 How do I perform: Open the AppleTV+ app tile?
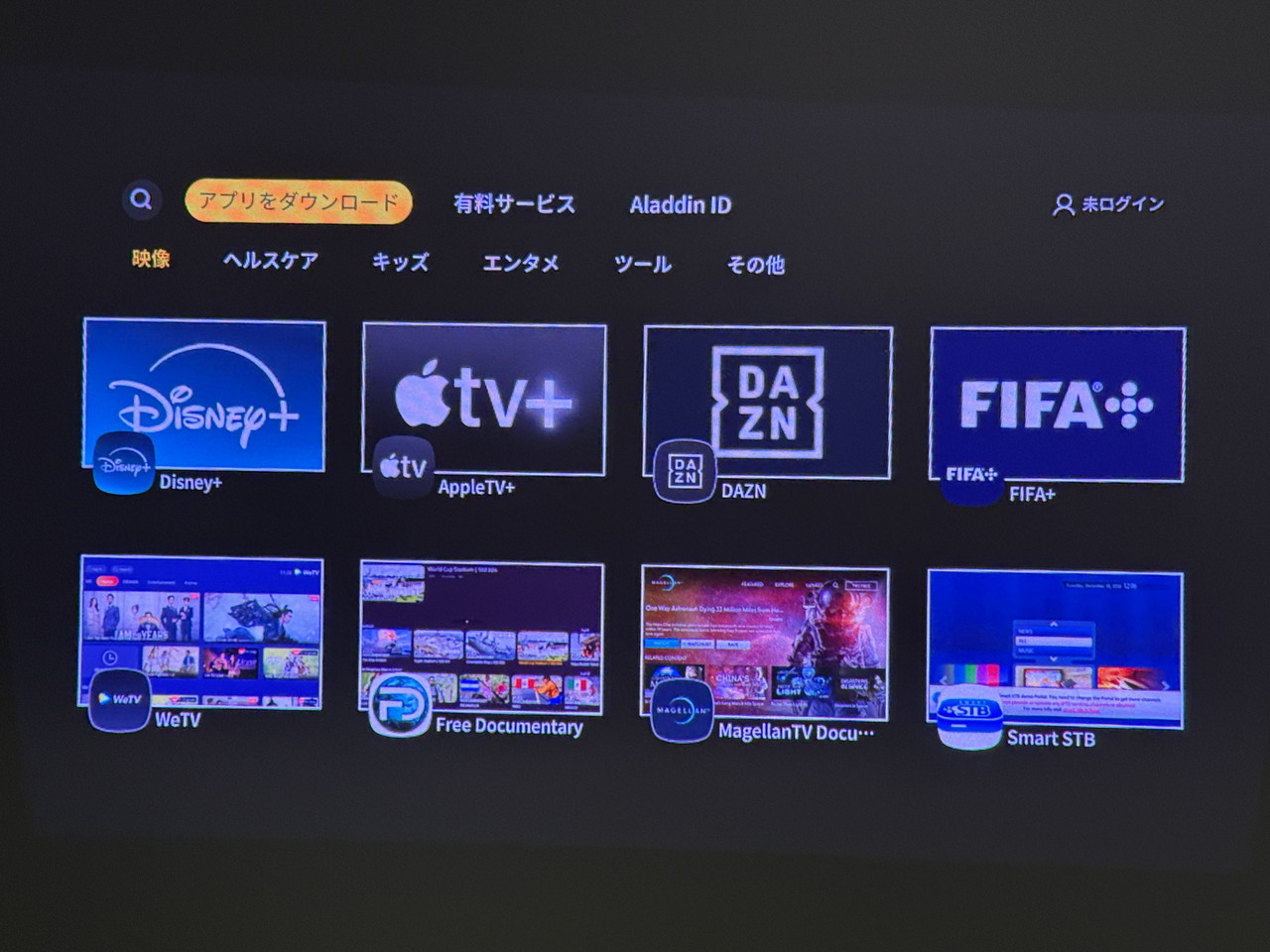[x=484, y=399]
